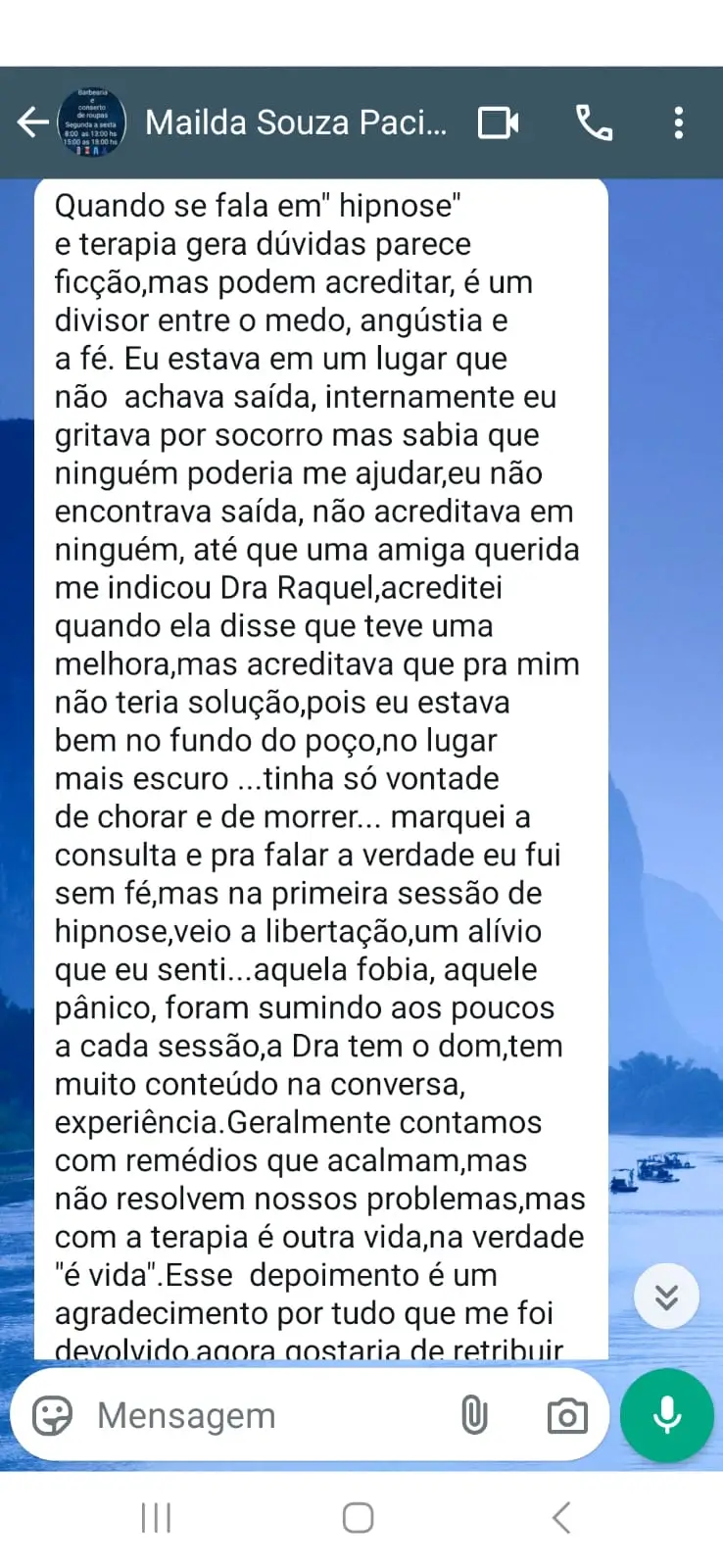723x1568 pixels.
Task: Start a voice call with Mailda
Action: [594, 123]
